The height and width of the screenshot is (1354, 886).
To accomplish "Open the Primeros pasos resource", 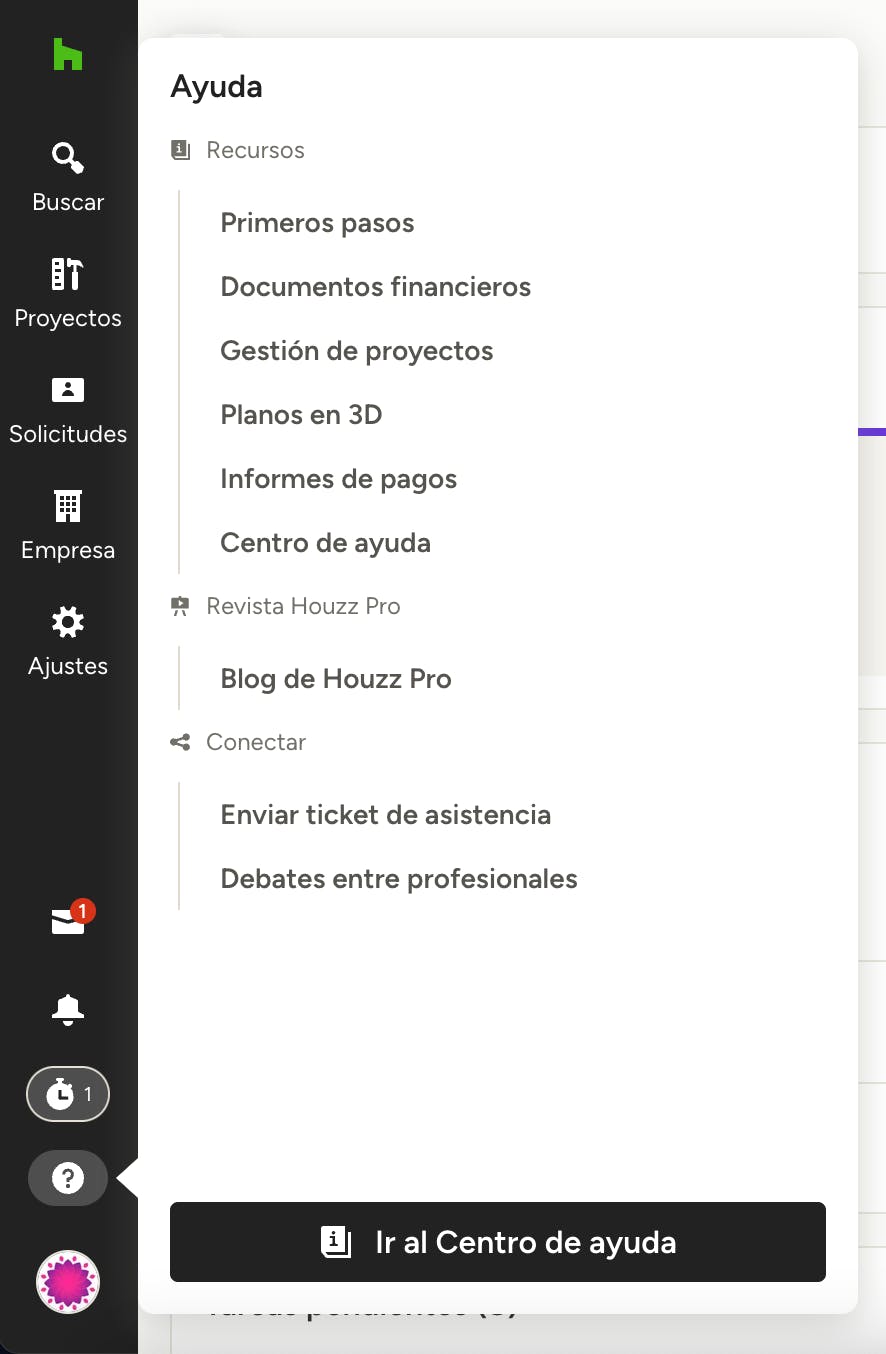I will tap(317, 223).
